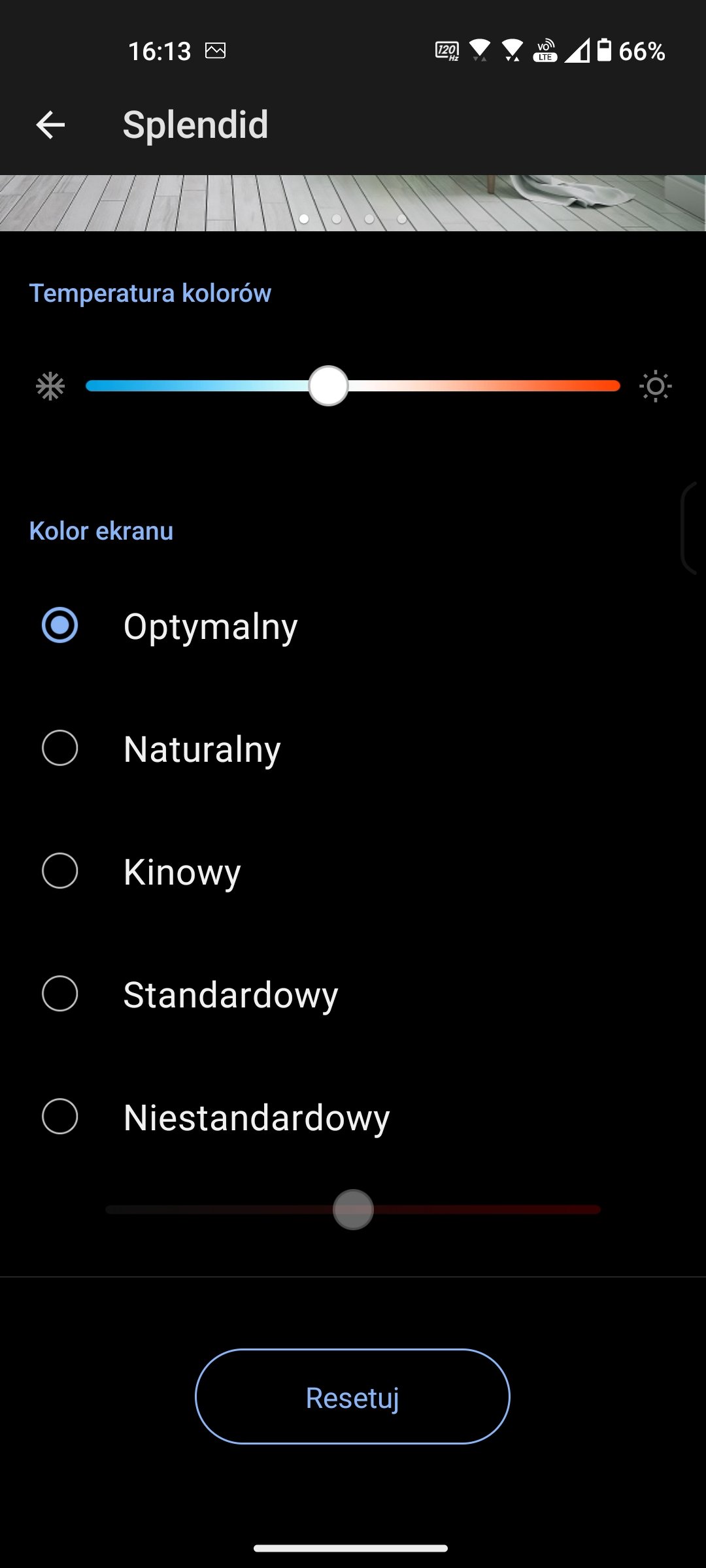Switch to Kinowy color mode

pyautogui.click(x=353, y=872)
